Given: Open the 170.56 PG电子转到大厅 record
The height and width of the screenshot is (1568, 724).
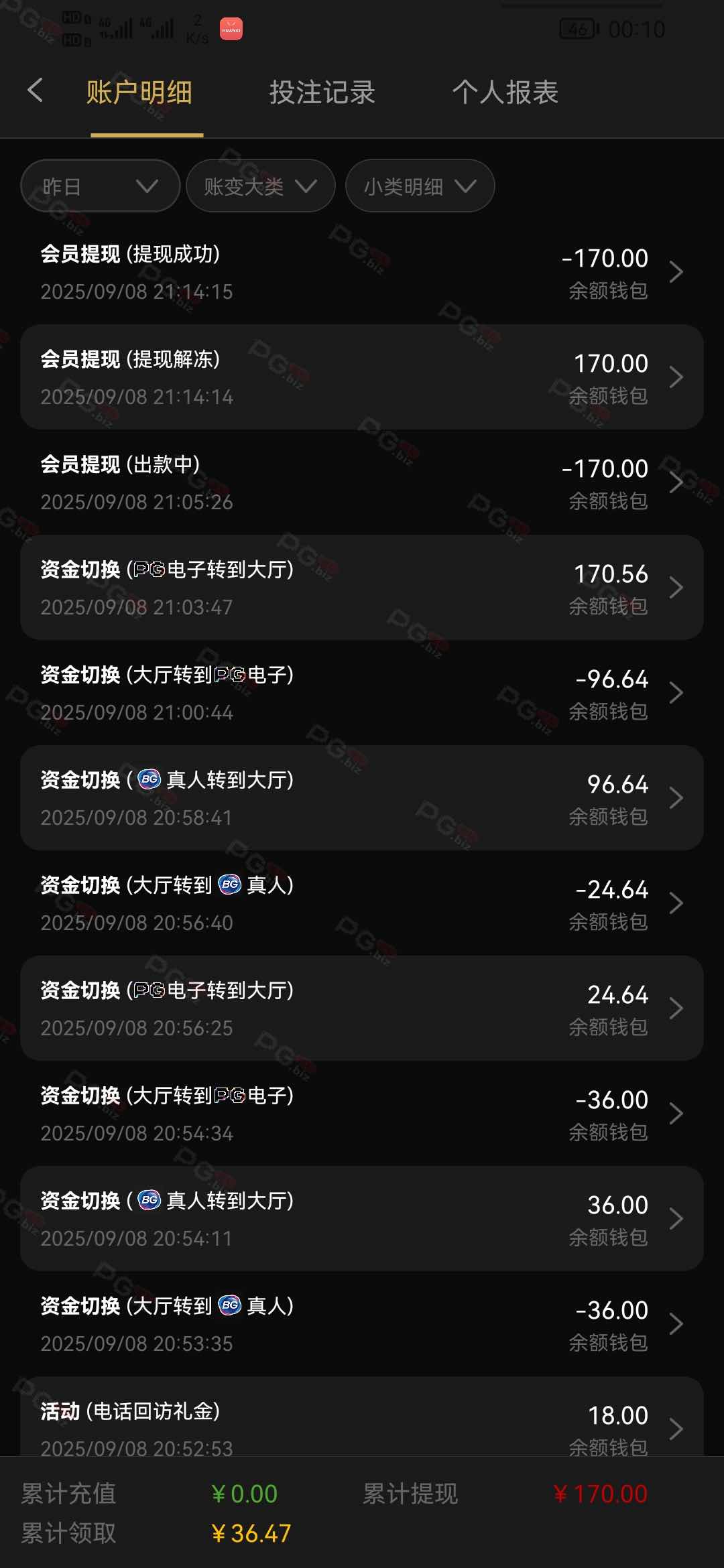Looking at the screenshot, I should point(362,588).
